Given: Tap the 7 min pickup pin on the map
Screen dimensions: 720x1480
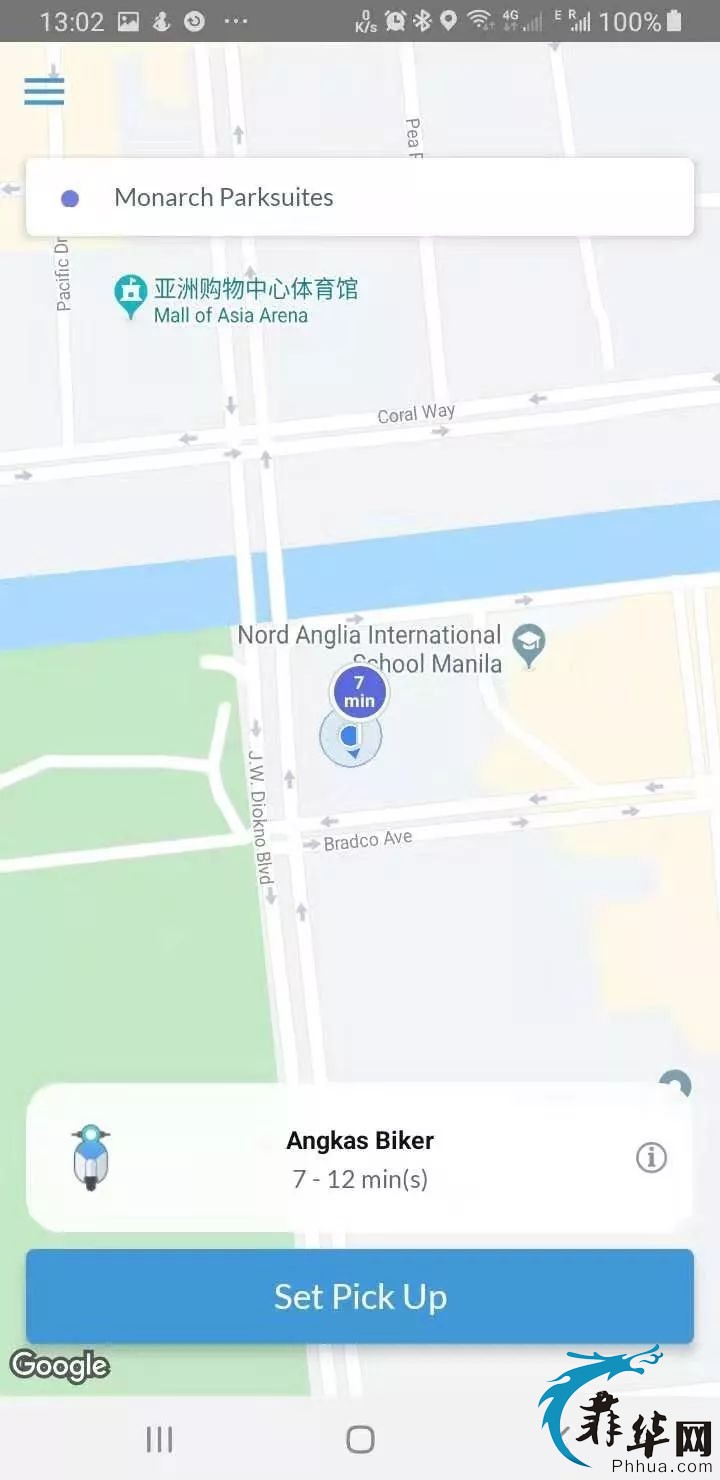Looking at the screenshot, I should tap(359, 691).
